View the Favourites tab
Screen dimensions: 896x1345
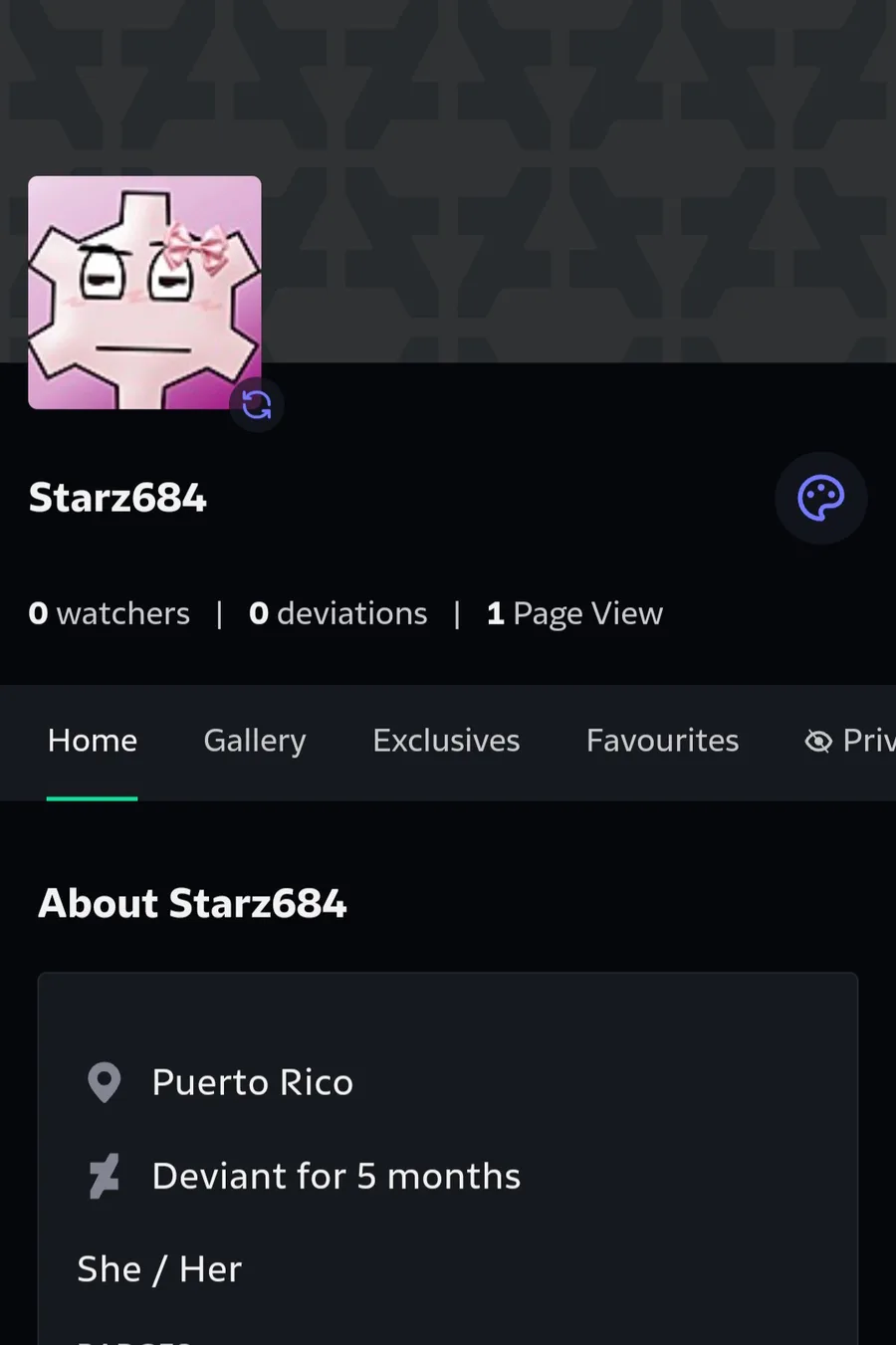pyautogui.click(x=662, y=741)
